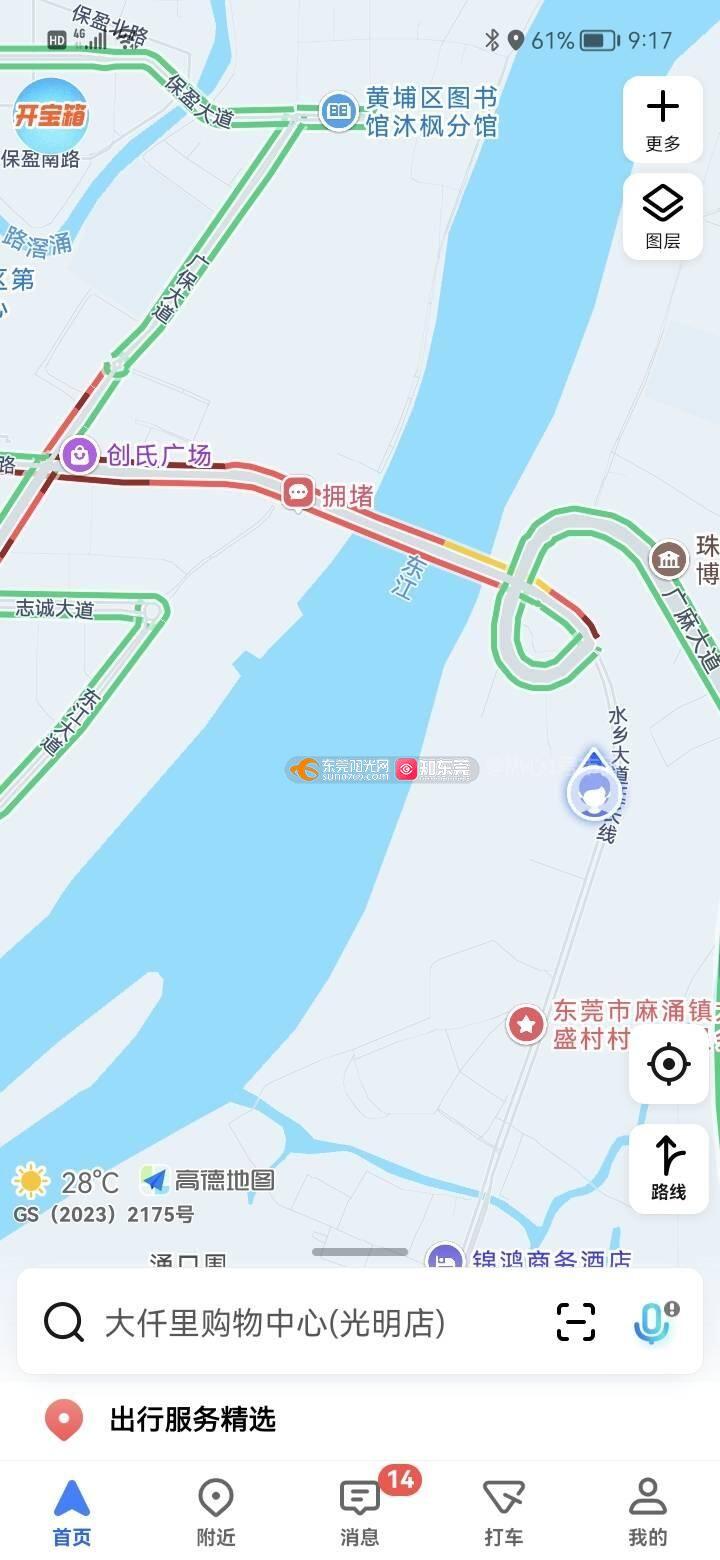The image size is (720, 1560).
Task: Open the 更多 (more) button
Action: point(662,119)
